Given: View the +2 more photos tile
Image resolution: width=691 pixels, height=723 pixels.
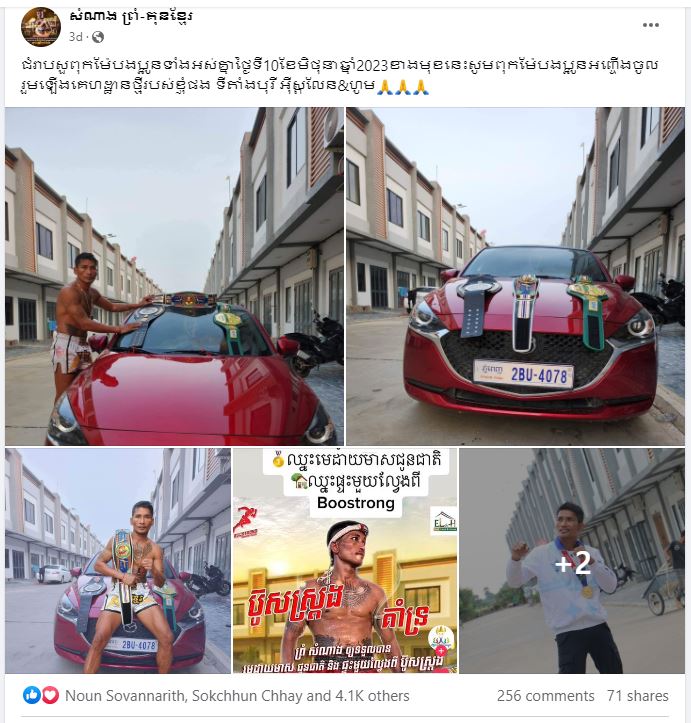Looking at the screenshot, I should pyautogui.click(x=573, y=560).
